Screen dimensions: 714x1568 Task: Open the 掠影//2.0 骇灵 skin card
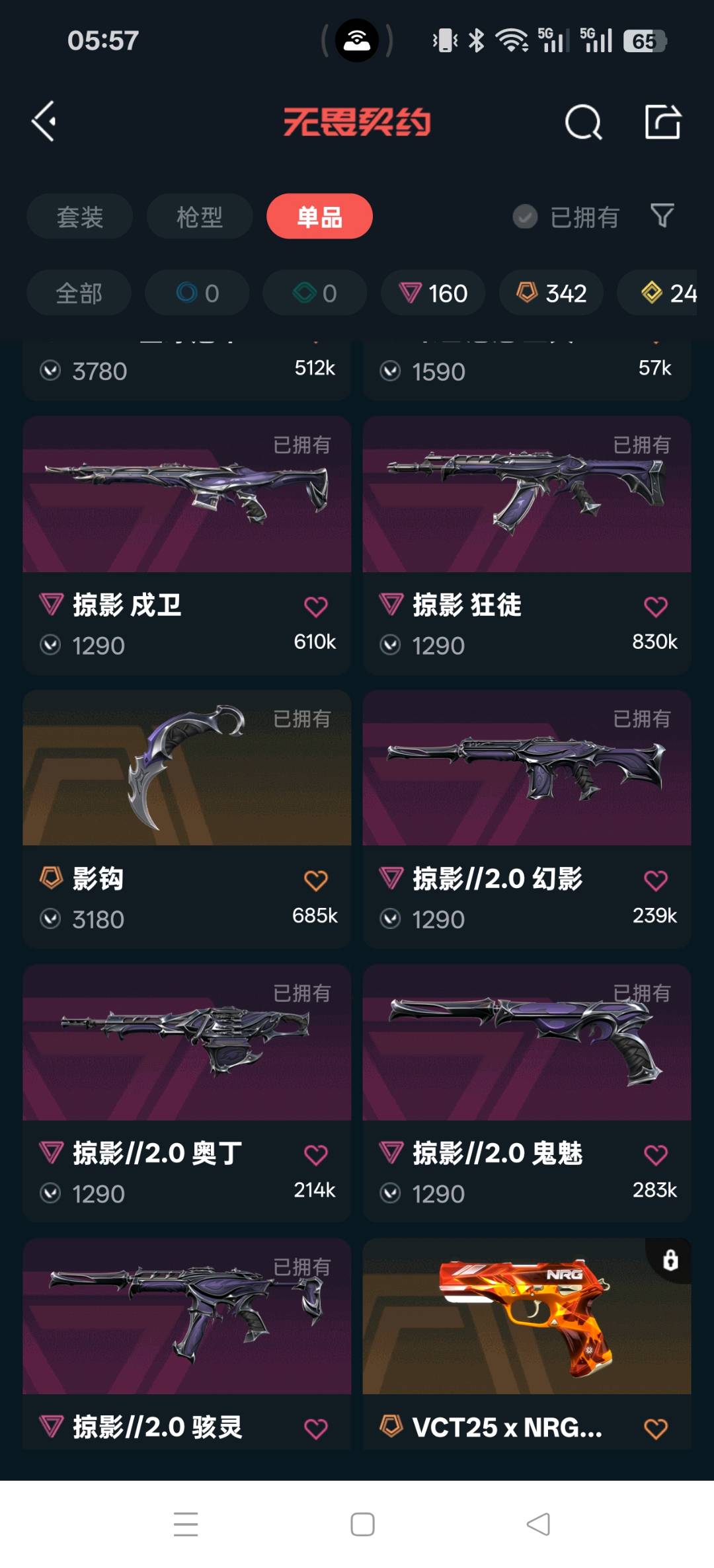pos(187,1345)
